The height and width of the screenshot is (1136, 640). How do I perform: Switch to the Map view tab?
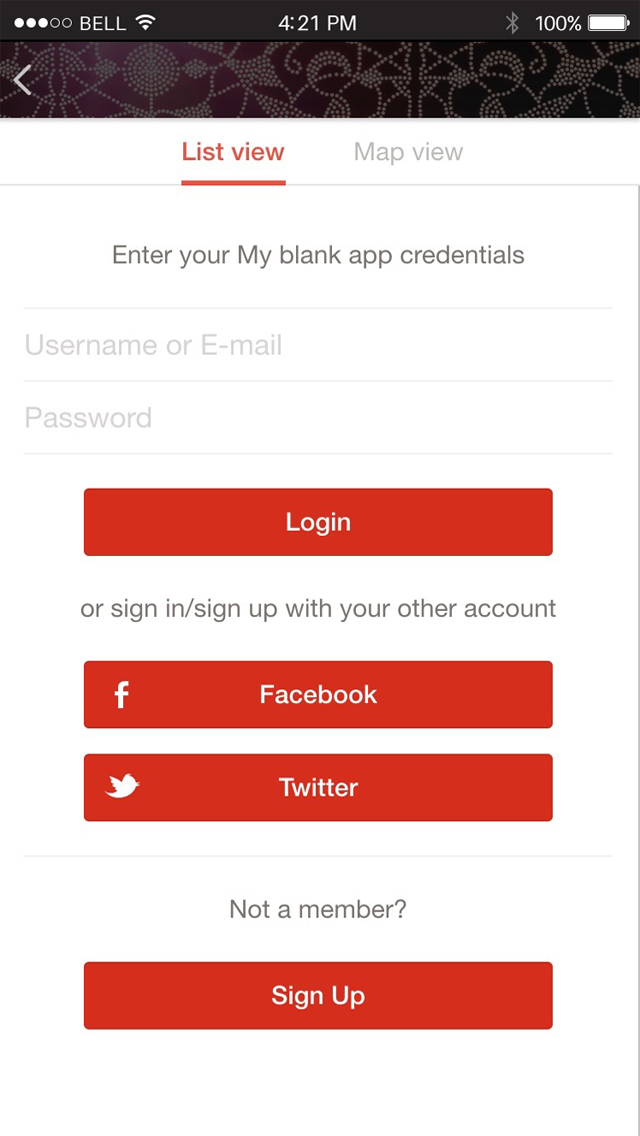click(408, 152)
